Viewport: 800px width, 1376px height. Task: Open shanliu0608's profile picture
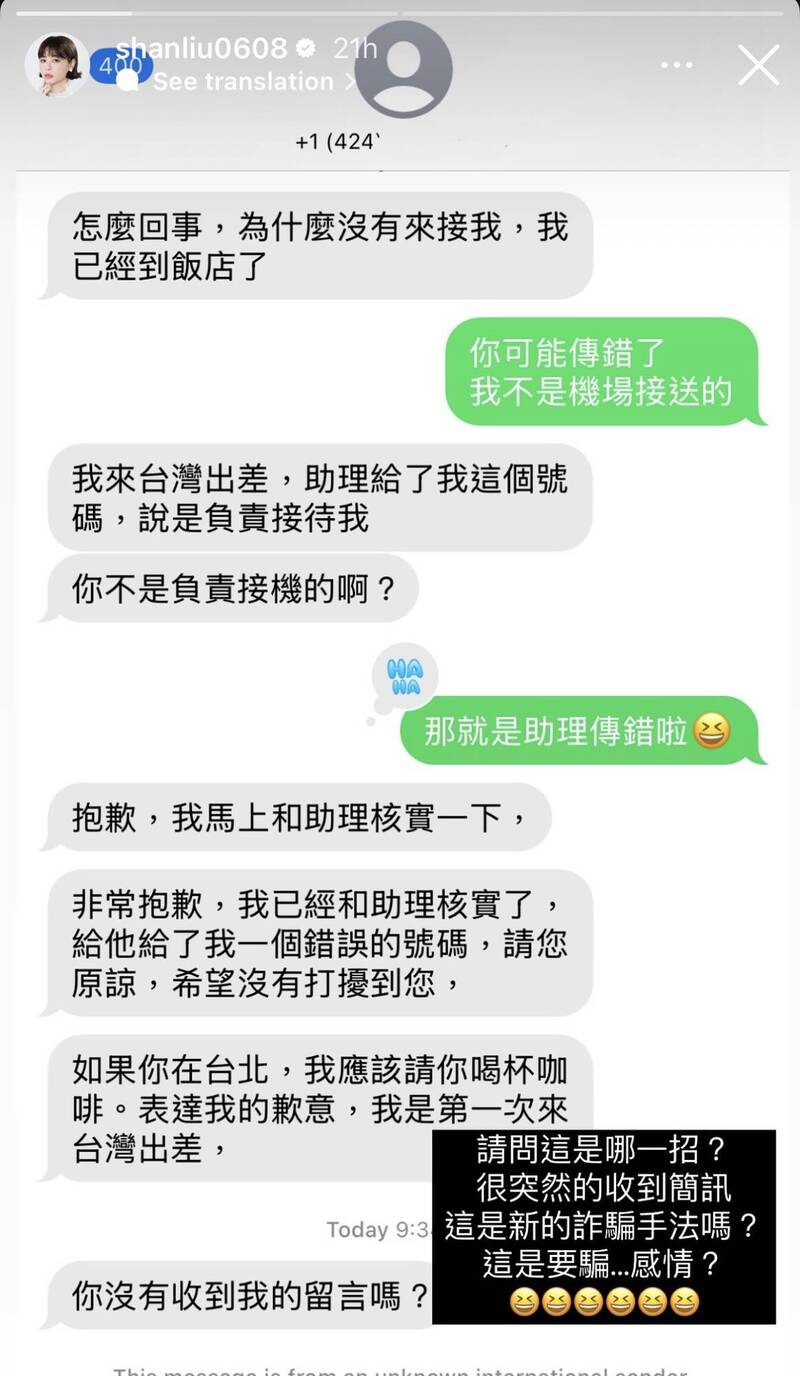click(x=57, y=65)
